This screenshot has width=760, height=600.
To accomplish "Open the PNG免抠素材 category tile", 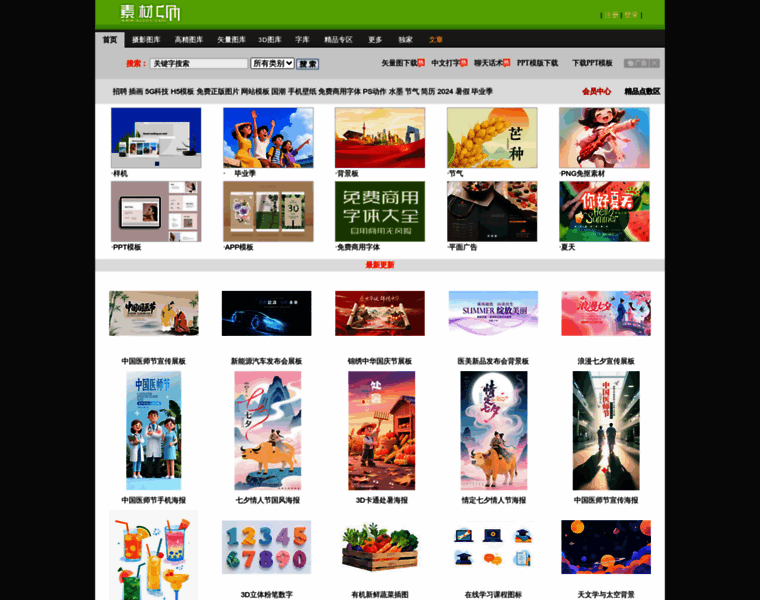I will [604, 138].
